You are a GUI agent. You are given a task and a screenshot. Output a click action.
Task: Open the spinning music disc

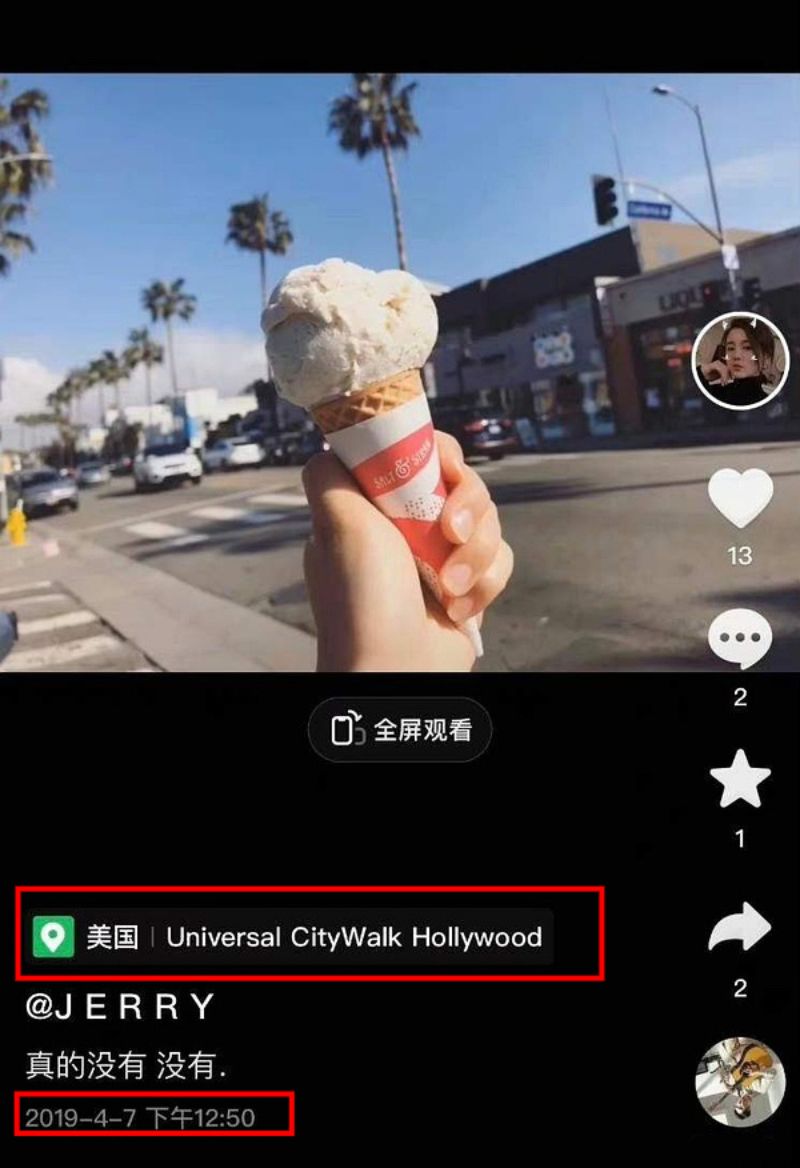(740, 1082)
